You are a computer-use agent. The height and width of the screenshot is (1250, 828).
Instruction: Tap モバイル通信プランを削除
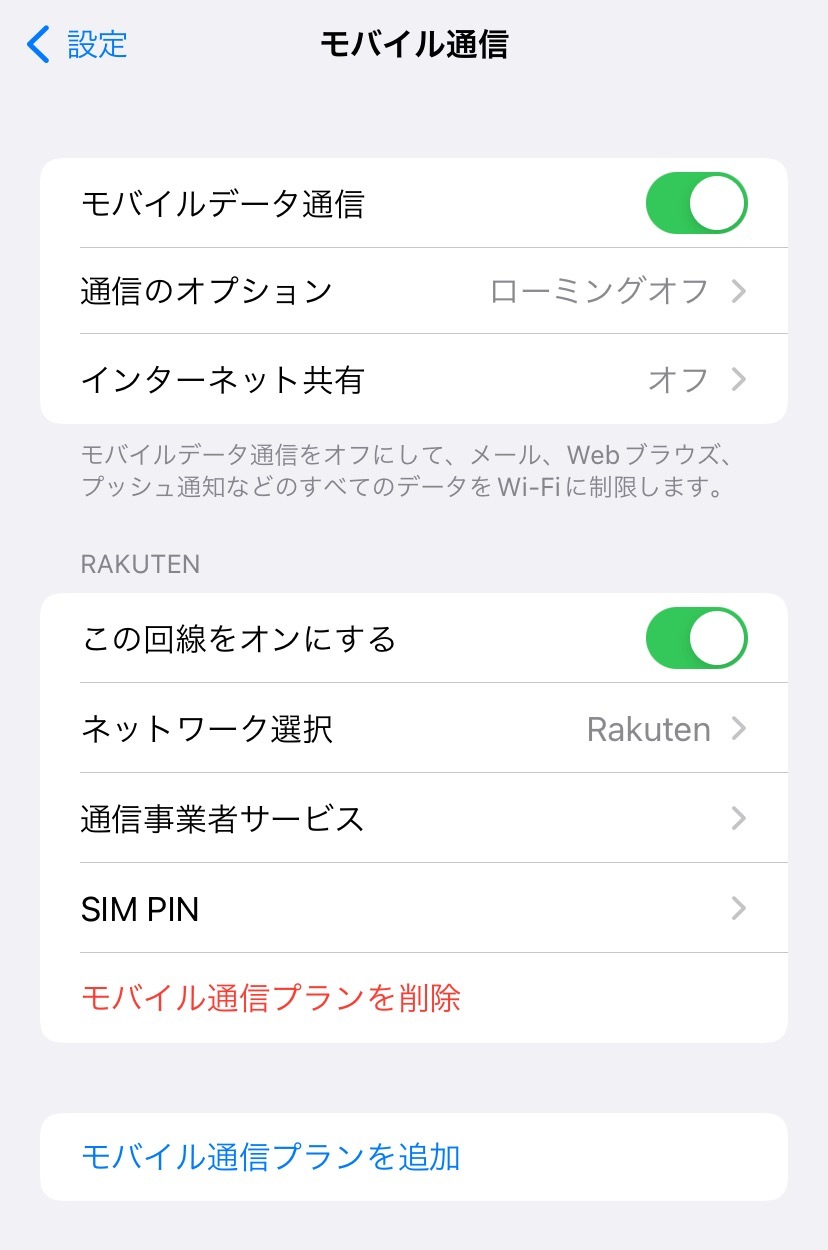click(x=271, y=998)
